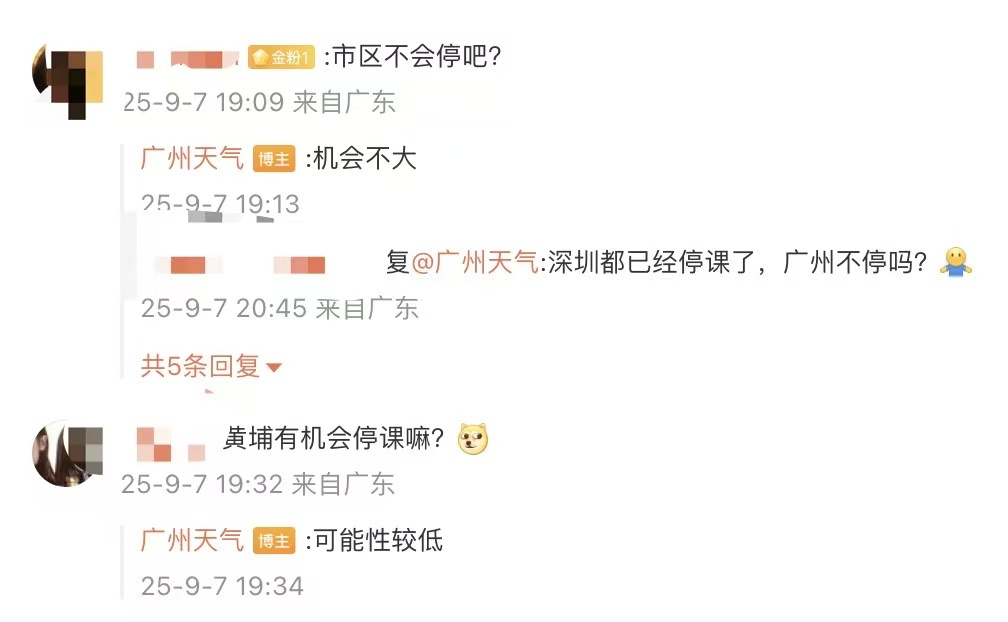
Task: Open 广州天气 profile from the 可能性较低 reply
Action: click(192, 541)
